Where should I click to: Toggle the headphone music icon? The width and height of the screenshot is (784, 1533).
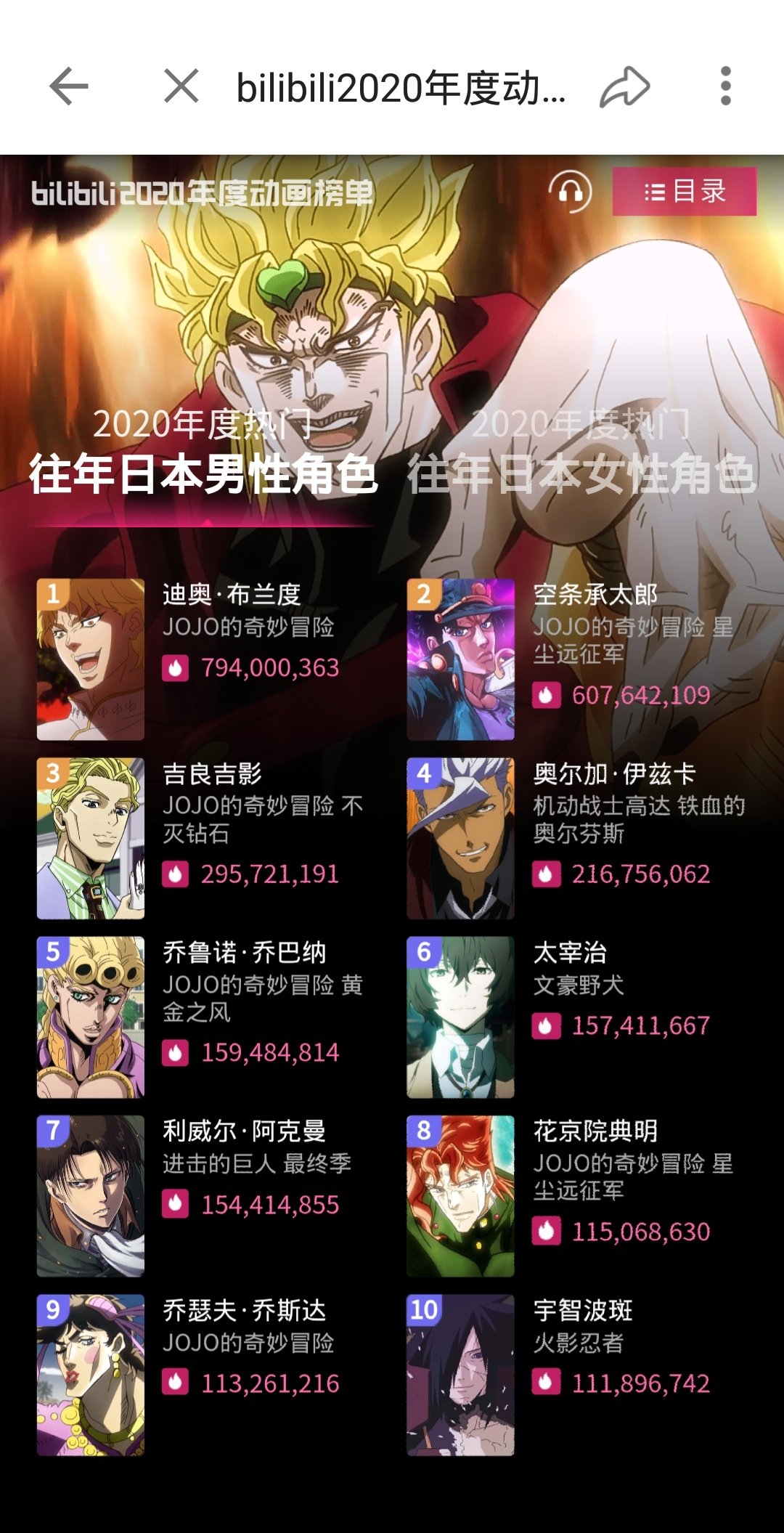coord(570,192)
